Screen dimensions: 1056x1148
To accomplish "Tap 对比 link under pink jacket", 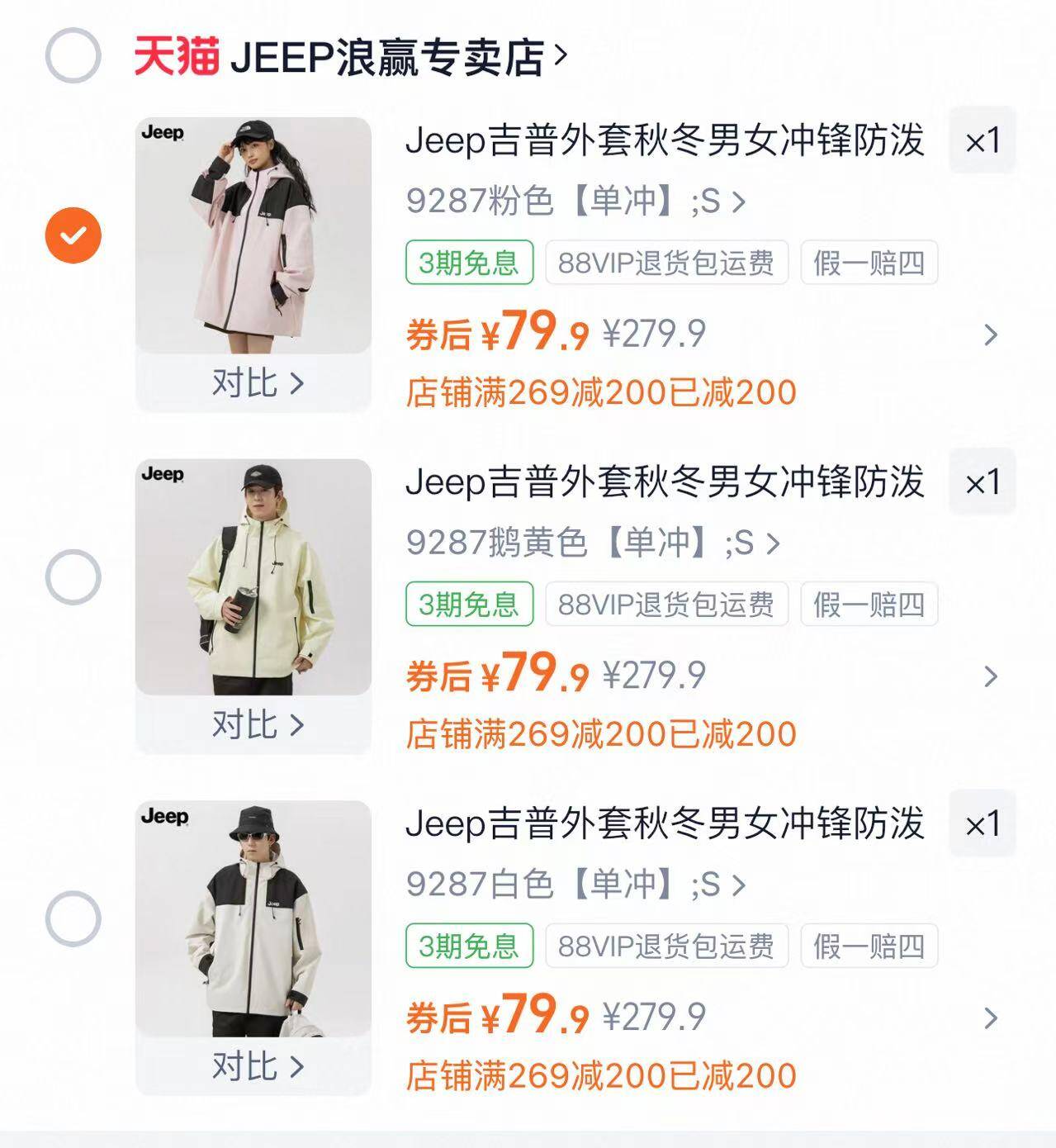I will click(258, 383).
